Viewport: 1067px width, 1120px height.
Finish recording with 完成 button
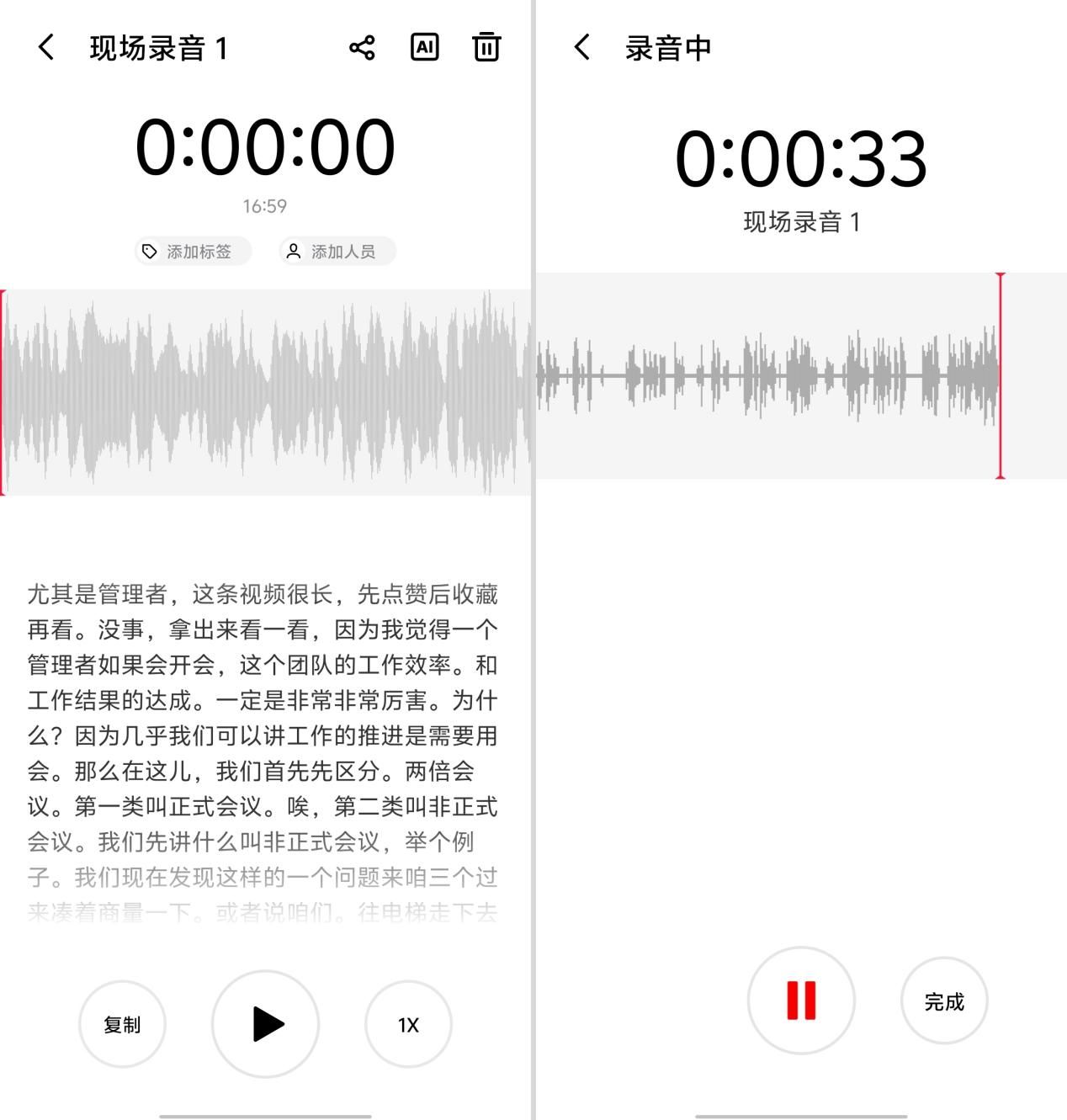[944, 1001]
